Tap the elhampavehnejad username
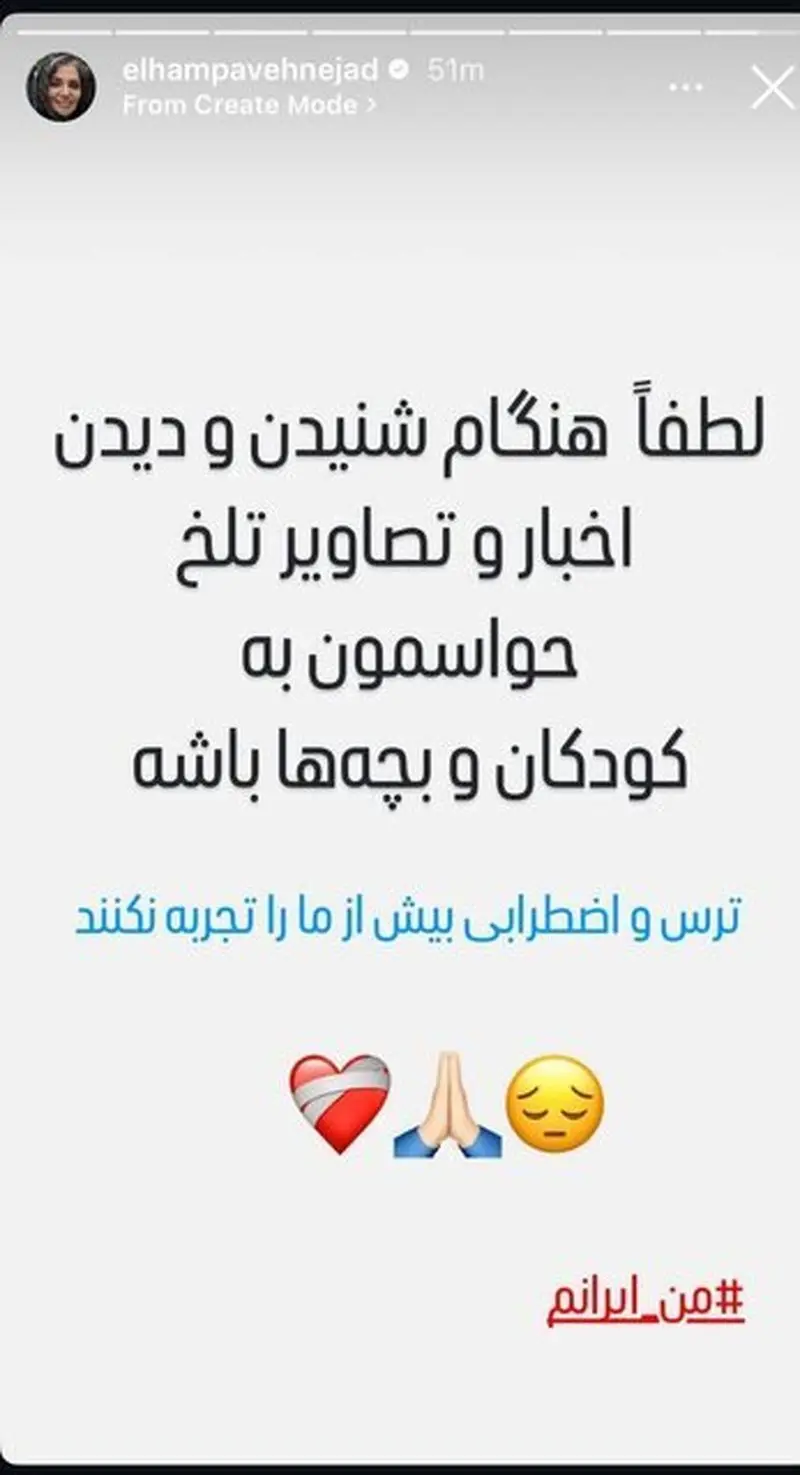This screenshot has width=800, height=1475. 250,70
